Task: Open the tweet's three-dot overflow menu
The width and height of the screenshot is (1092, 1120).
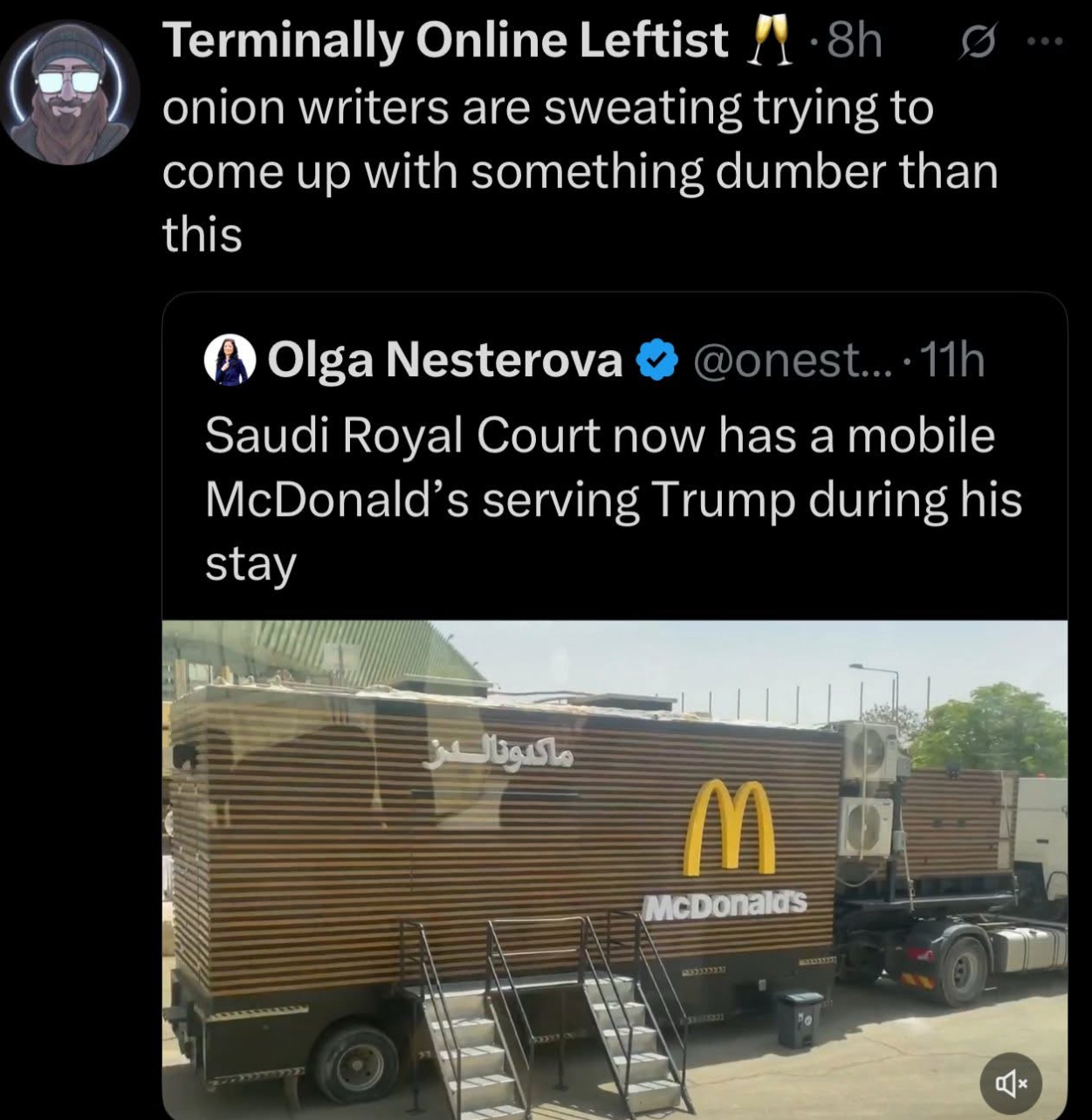Action: (1045, 41)
